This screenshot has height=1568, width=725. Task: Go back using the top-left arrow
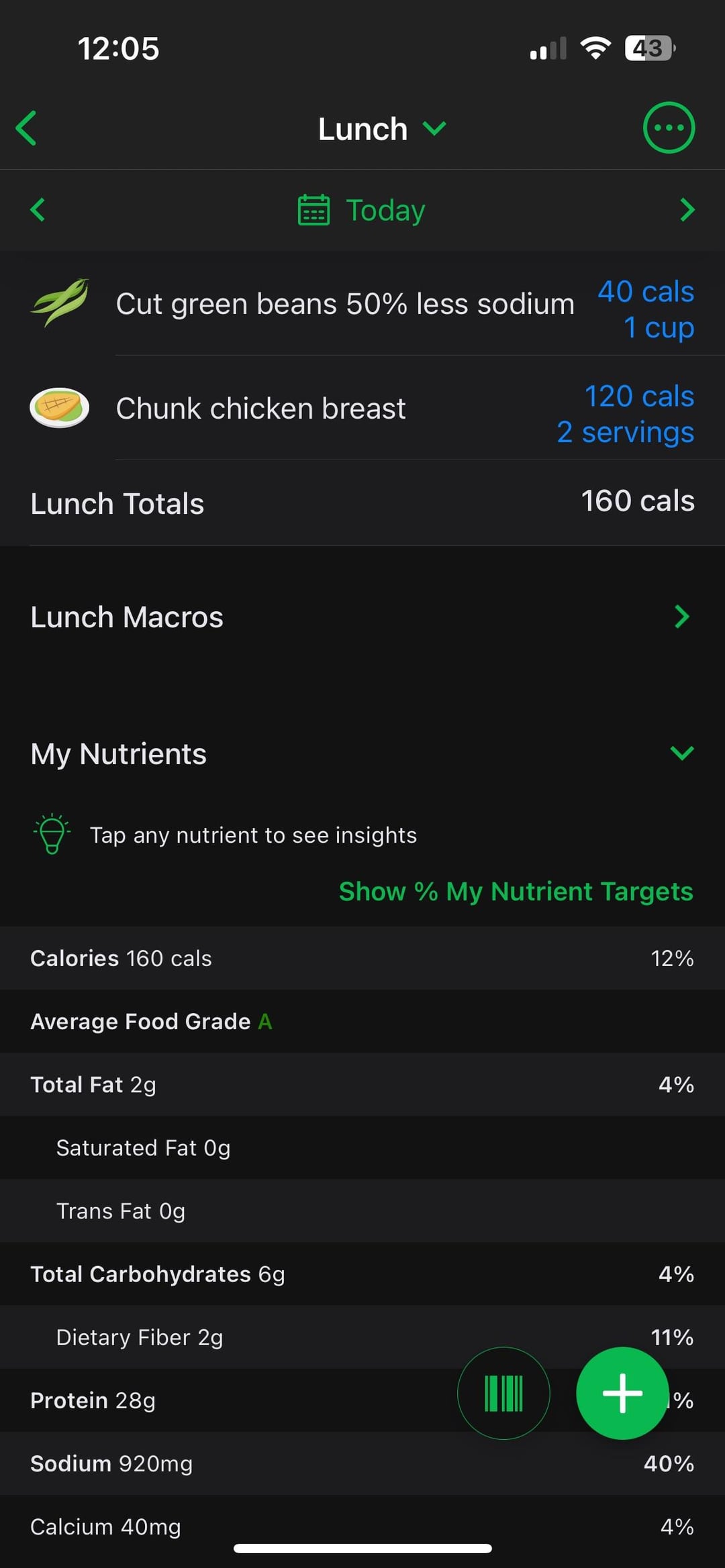click(27, 128)
